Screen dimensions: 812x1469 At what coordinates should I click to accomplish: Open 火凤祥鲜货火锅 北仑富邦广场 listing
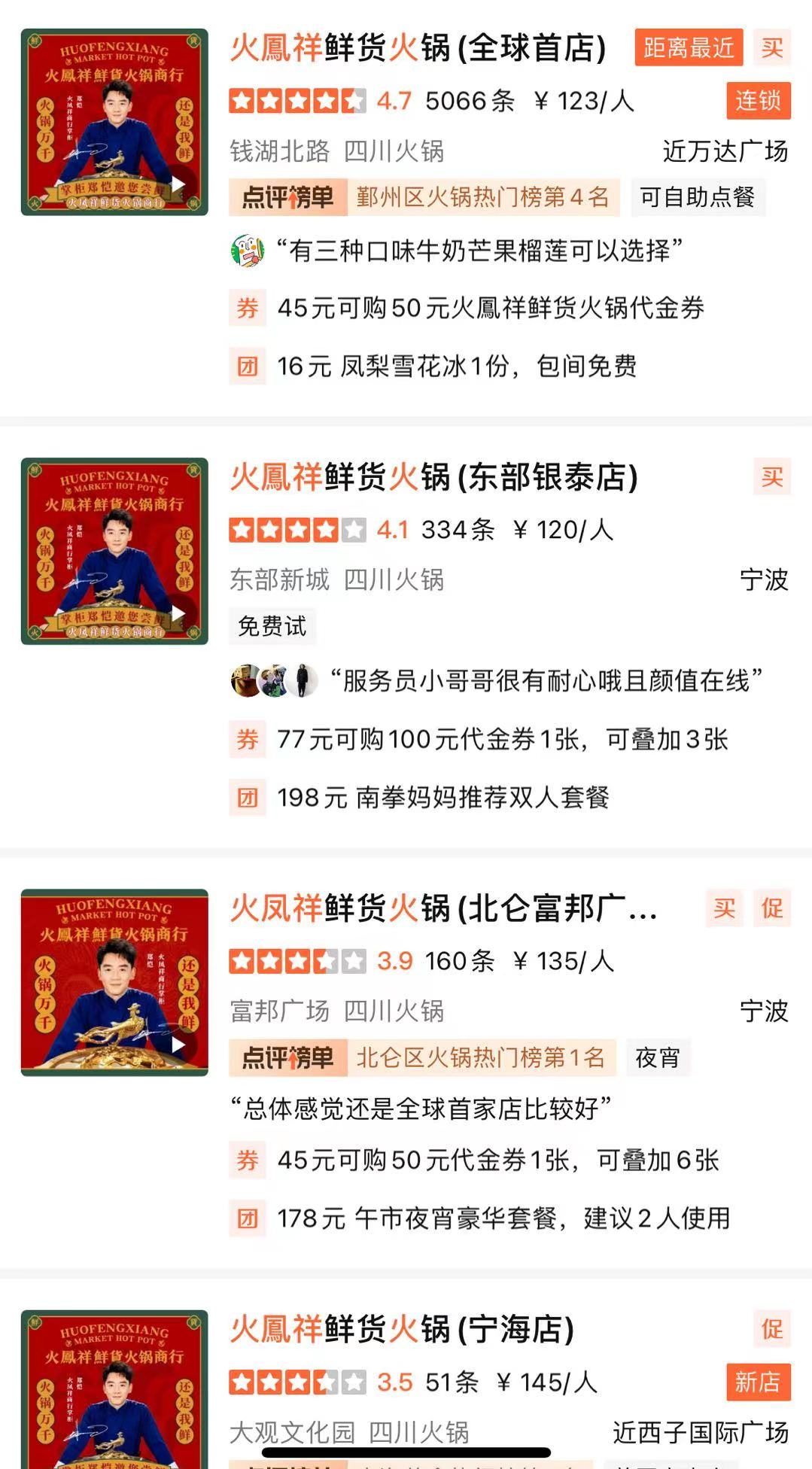click(x=444, y=908)
